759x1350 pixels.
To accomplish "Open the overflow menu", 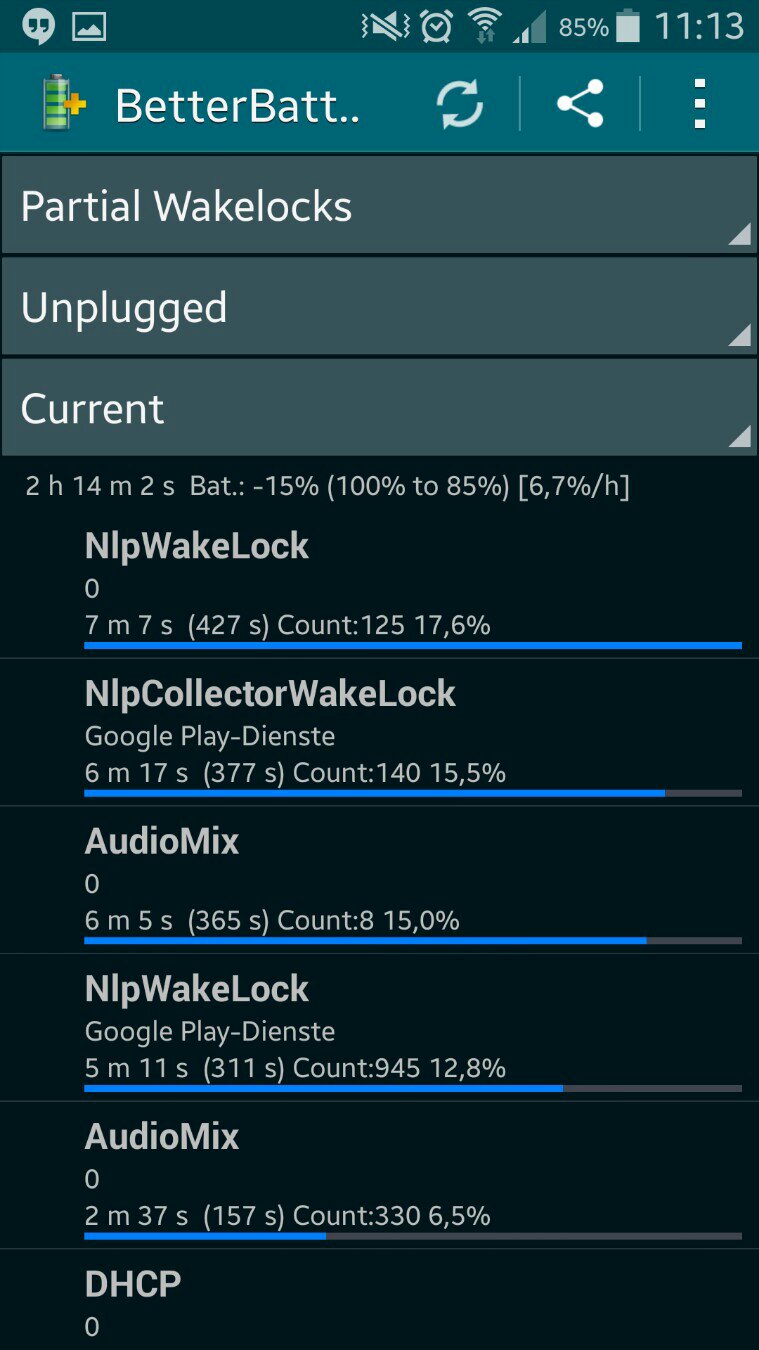I will point(700,104).
